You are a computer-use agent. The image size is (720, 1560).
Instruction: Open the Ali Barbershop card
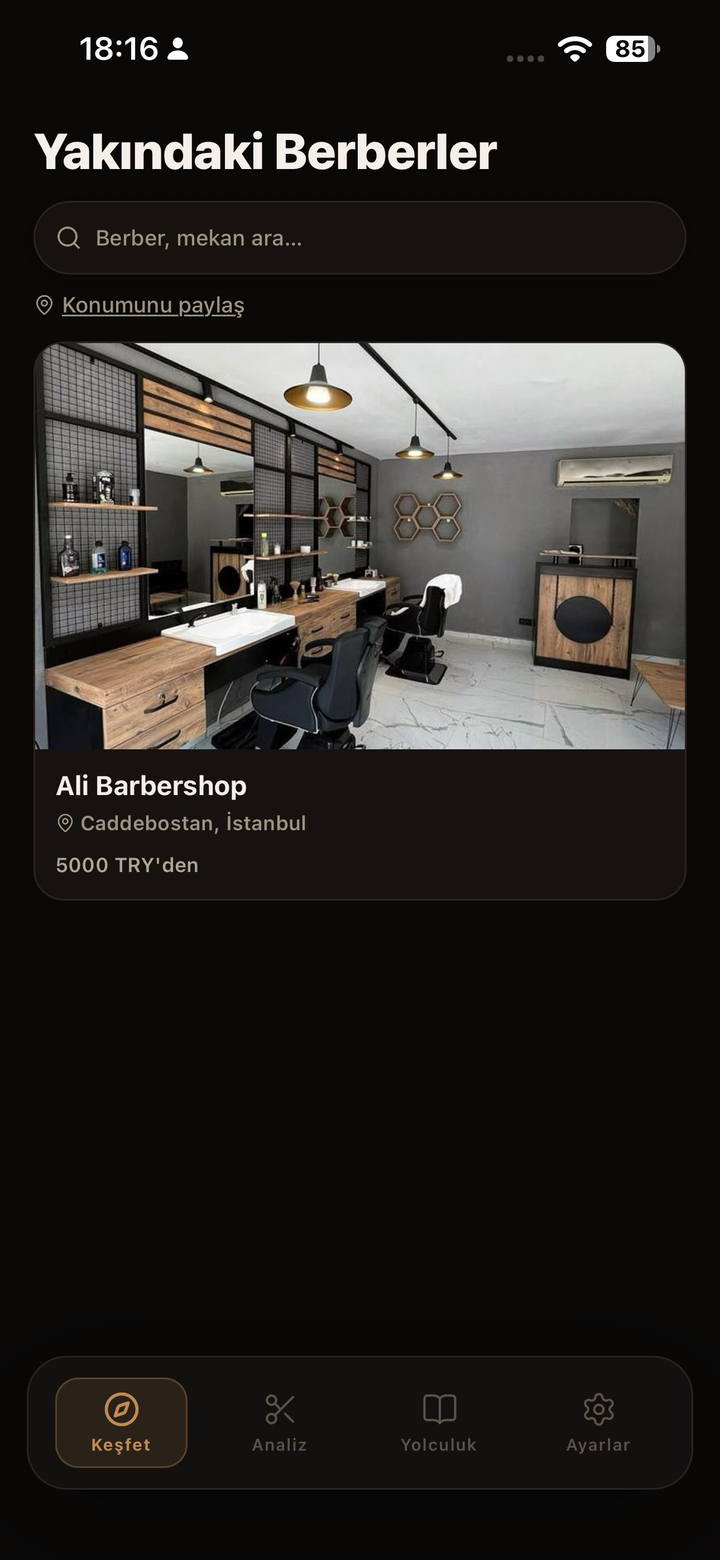point(360,621)
